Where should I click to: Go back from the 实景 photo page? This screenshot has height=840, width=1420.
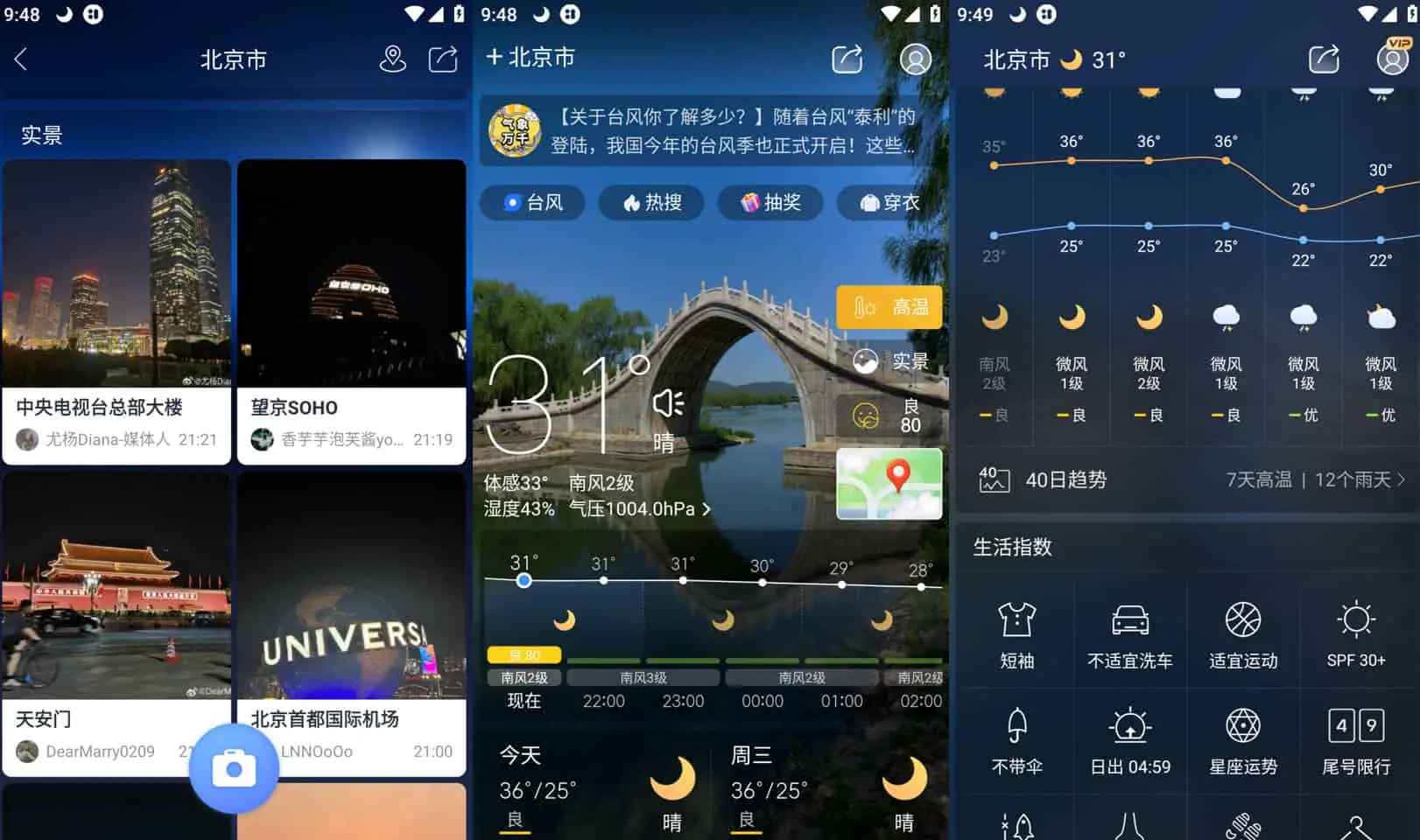tap(21, 59)
